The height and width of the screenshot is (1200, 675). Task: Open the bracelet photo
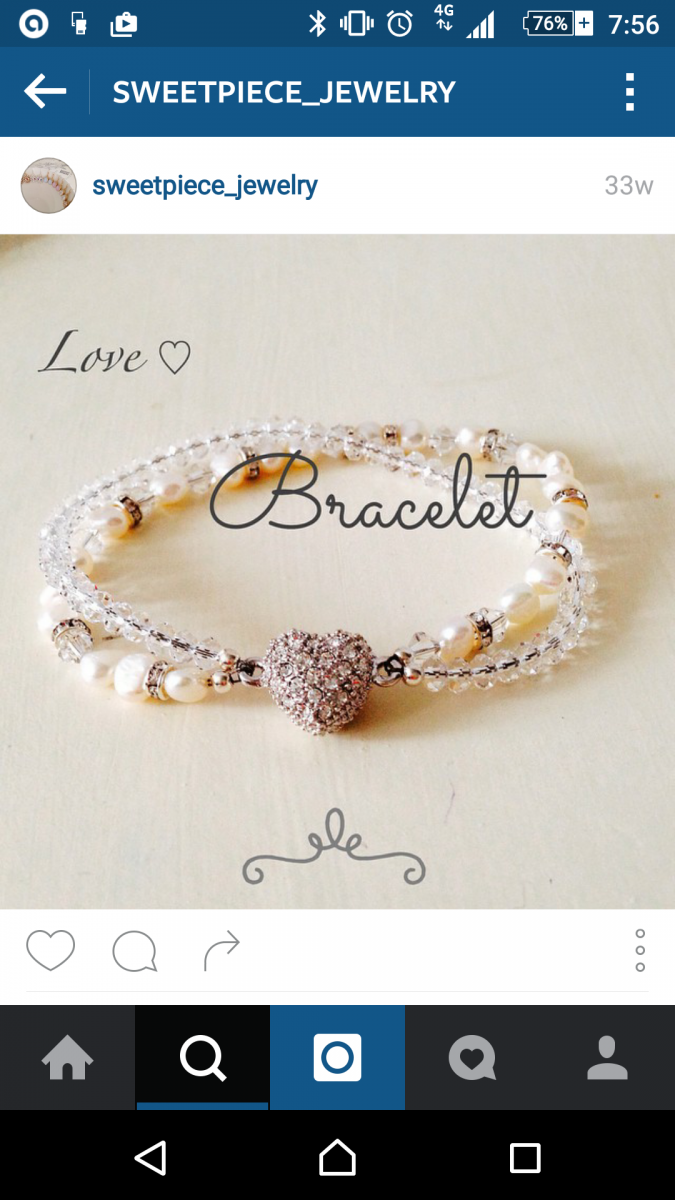pos(337,572)
